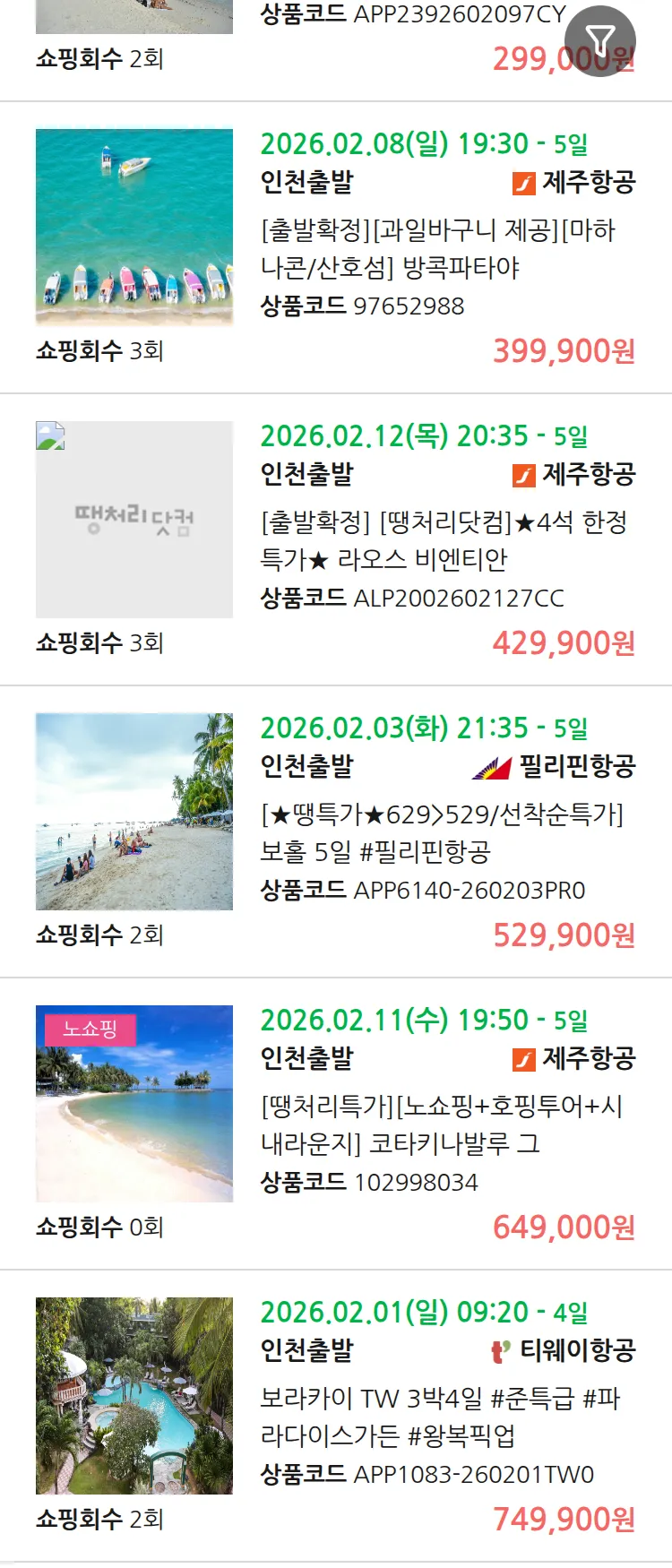This screenshot has width=672, height=1568.
Task: Open the 방콕파타야 package for 399,900원
Action: 439,249
